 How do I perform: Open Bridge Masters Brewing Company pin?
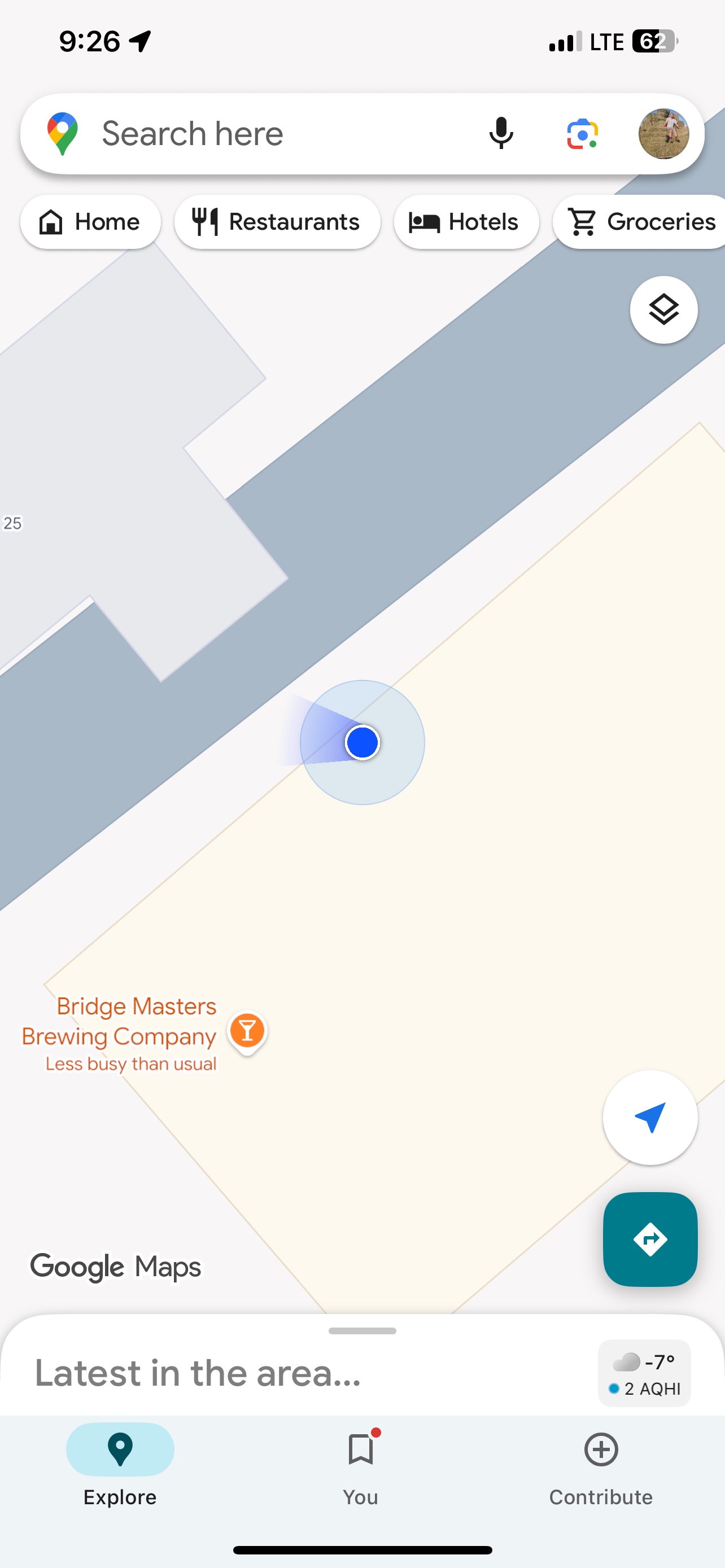pos(247,1031)
